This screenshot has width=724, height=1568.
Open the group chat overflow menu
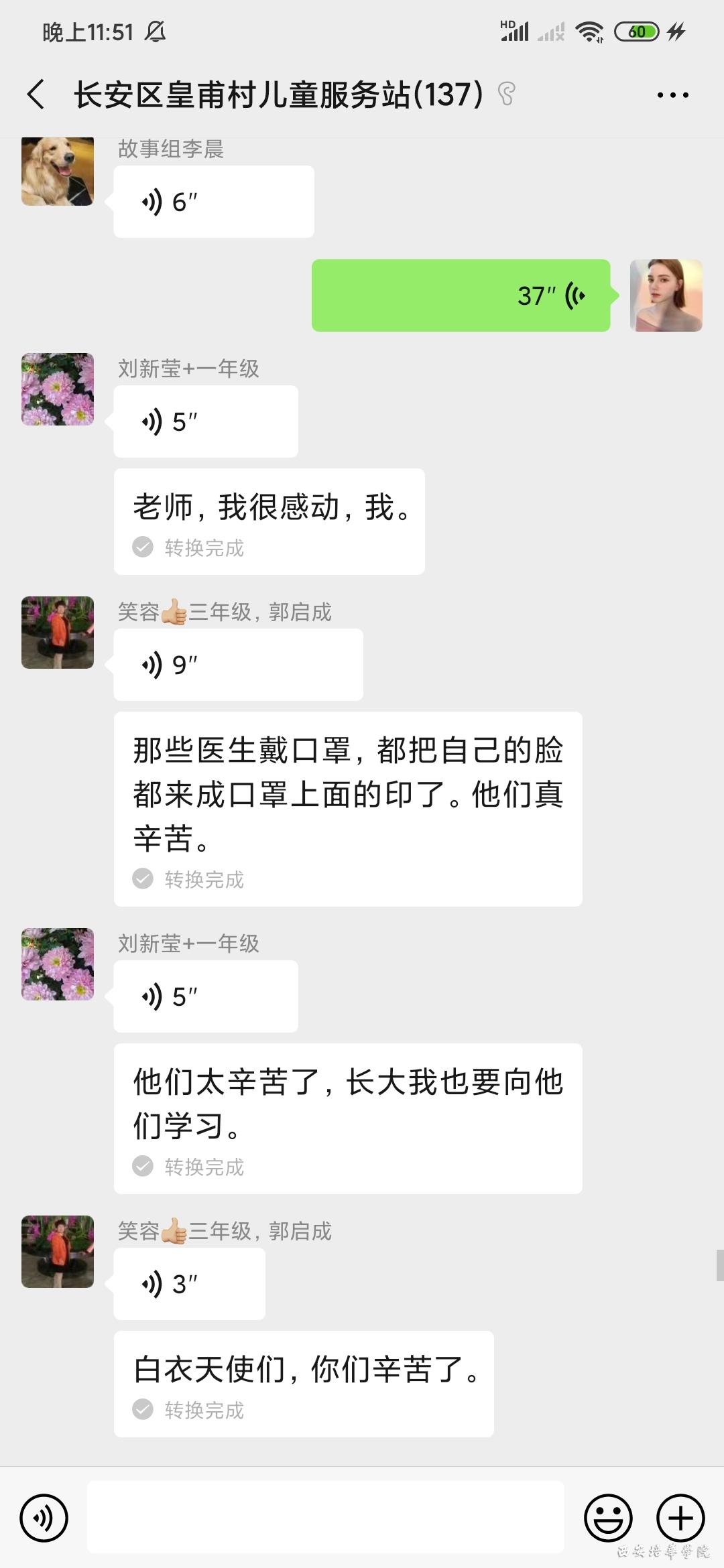pyautogui.click(x=672, y=95)
